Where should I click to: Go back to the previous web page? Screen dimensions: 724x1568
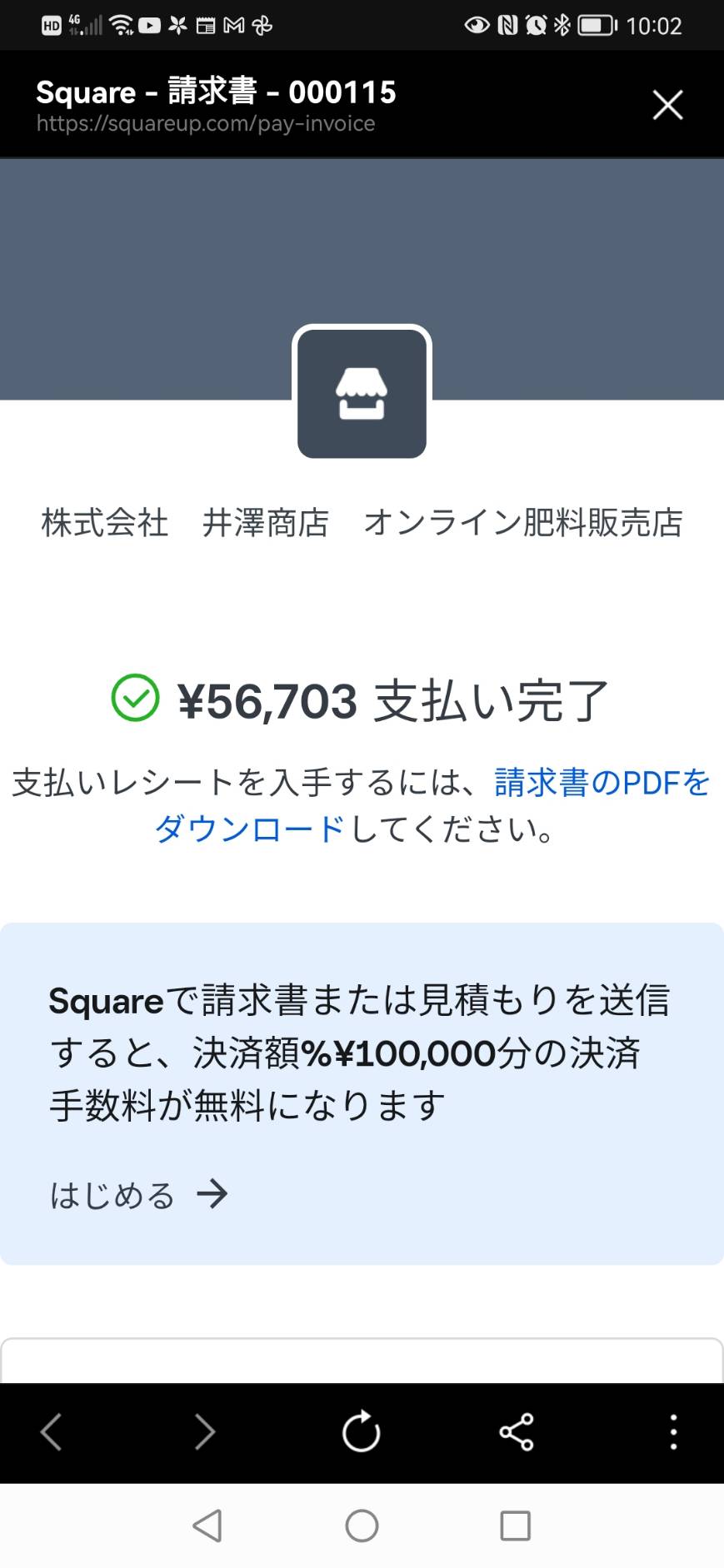pyautogui.click(x=51, y=1431)
